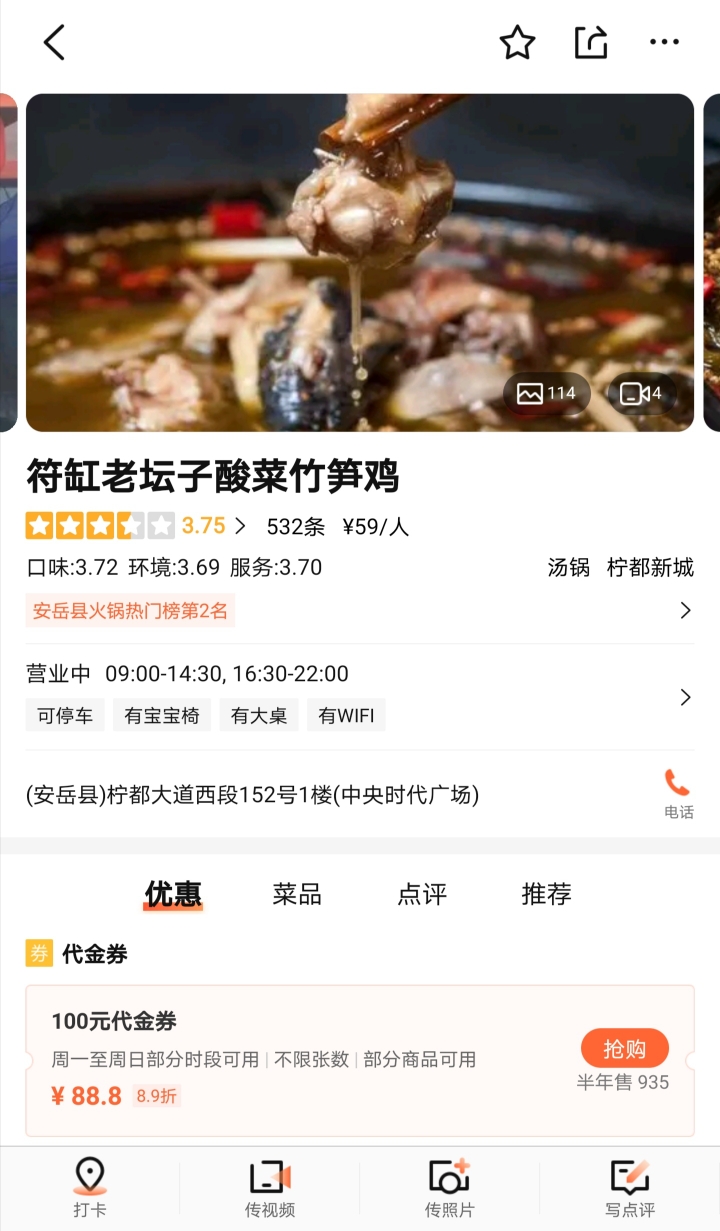Switch to the 推荐 tab

click(546, 893)
